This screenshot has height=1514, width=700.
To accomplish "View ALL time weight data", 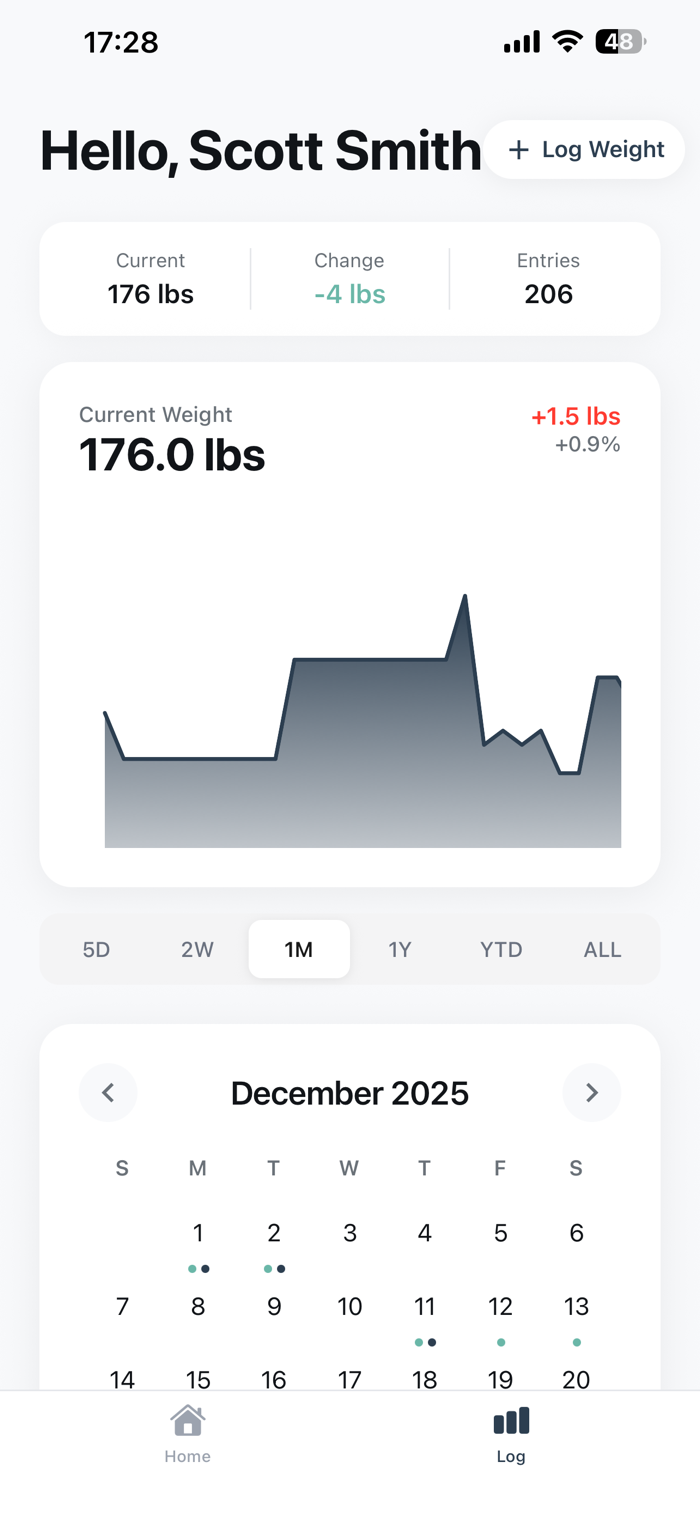I will tap(602, 950).
